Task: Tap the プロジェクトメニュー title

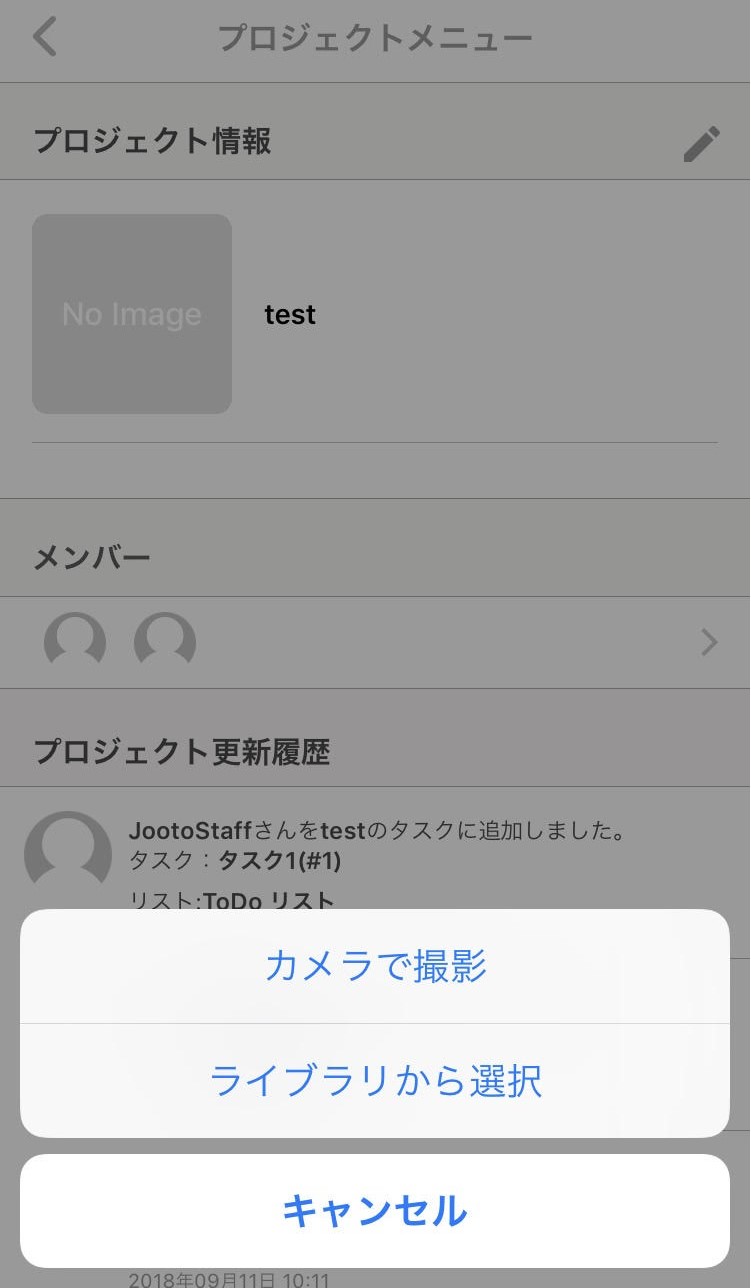Action: coord(375,36)
